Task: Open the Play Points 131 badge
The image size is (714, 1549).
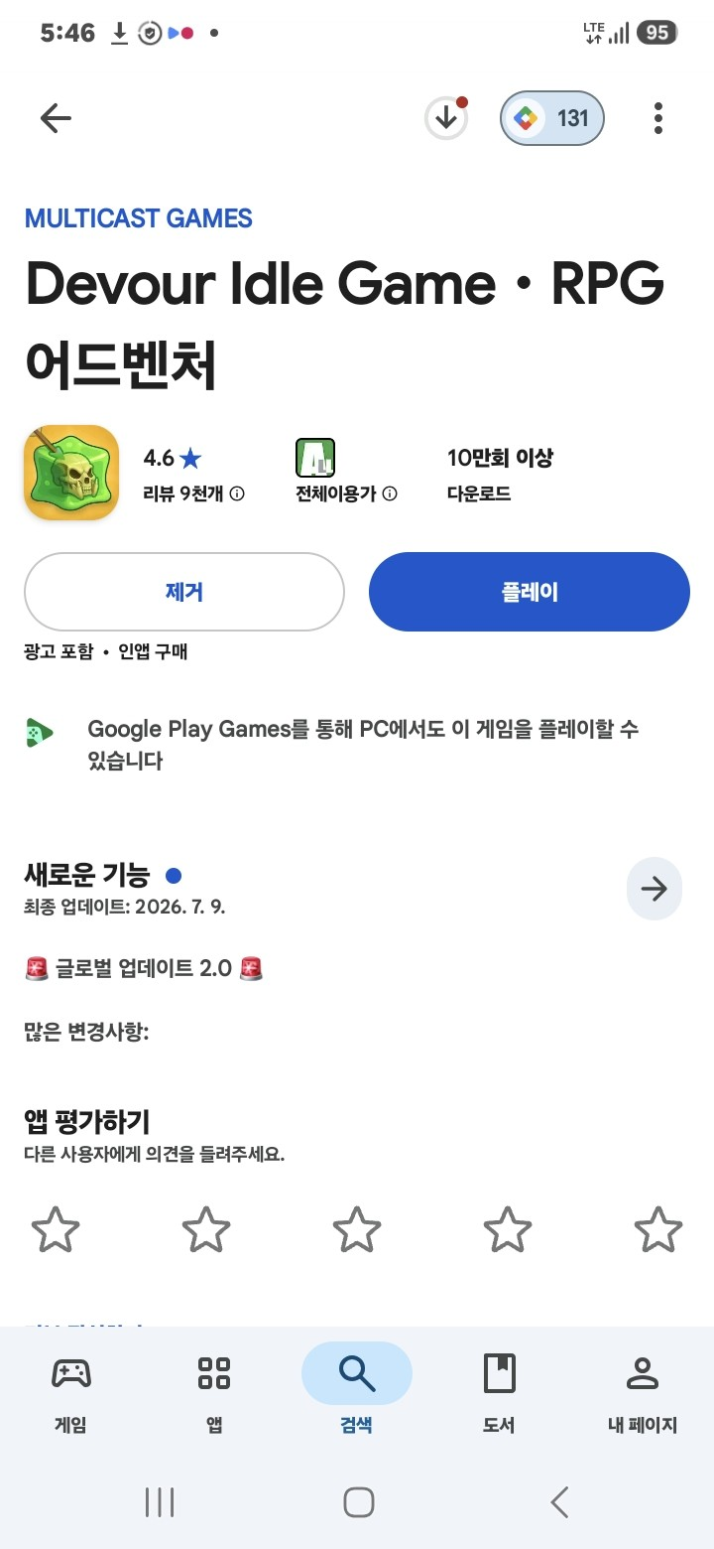Action: coord(552,119)
